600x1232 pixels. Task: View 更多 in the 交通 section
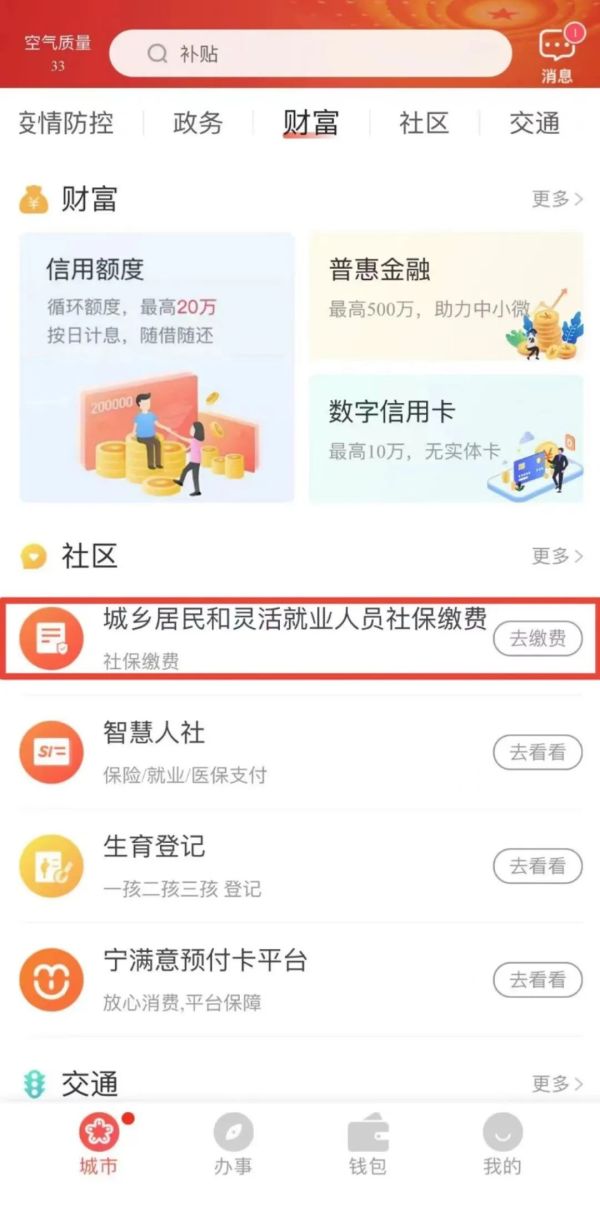coord(557,1084)
